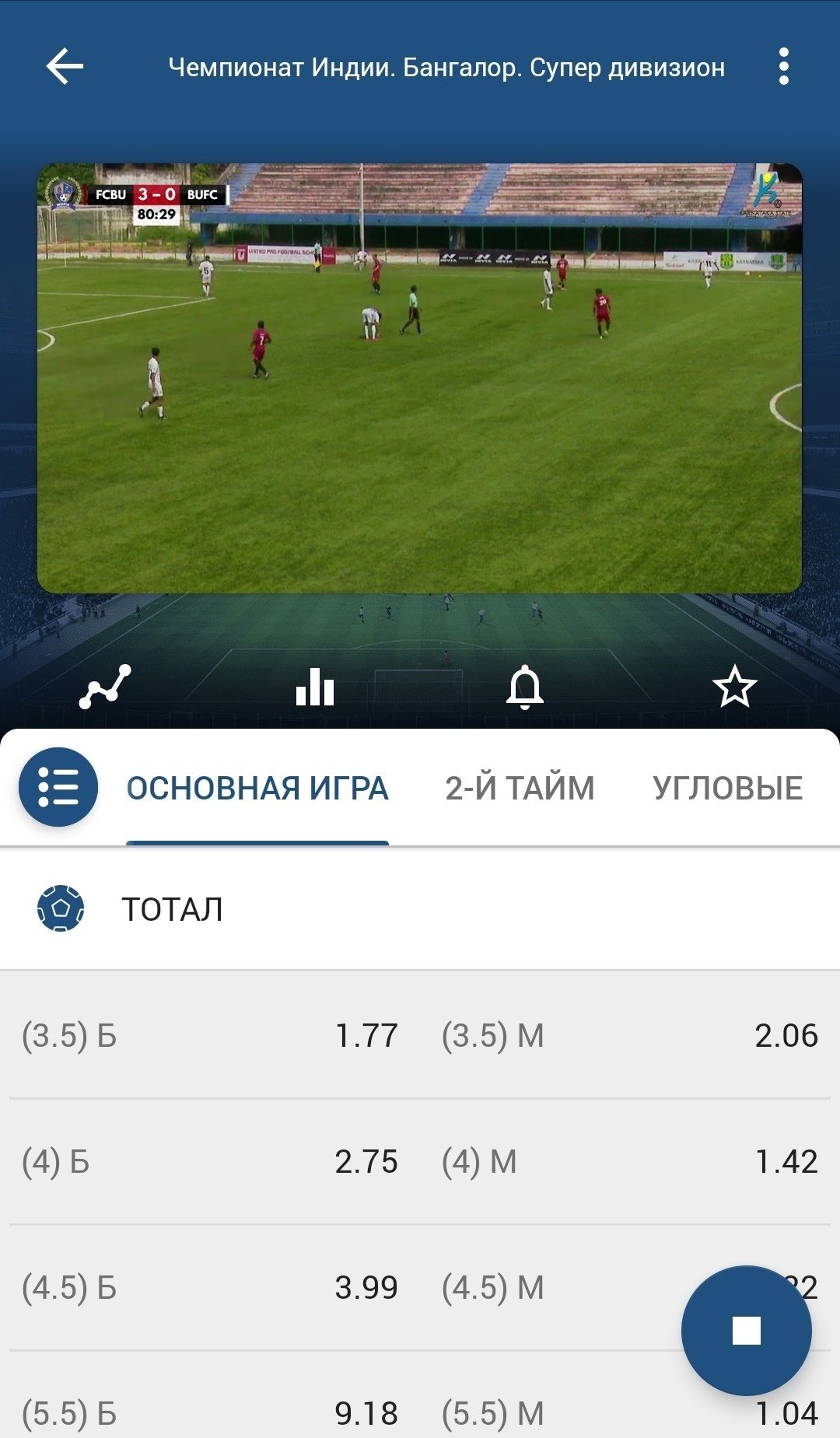View match statistics bar chart
Screen dimensions: 840x1438
pyautogui.click(x=315, y=687)
